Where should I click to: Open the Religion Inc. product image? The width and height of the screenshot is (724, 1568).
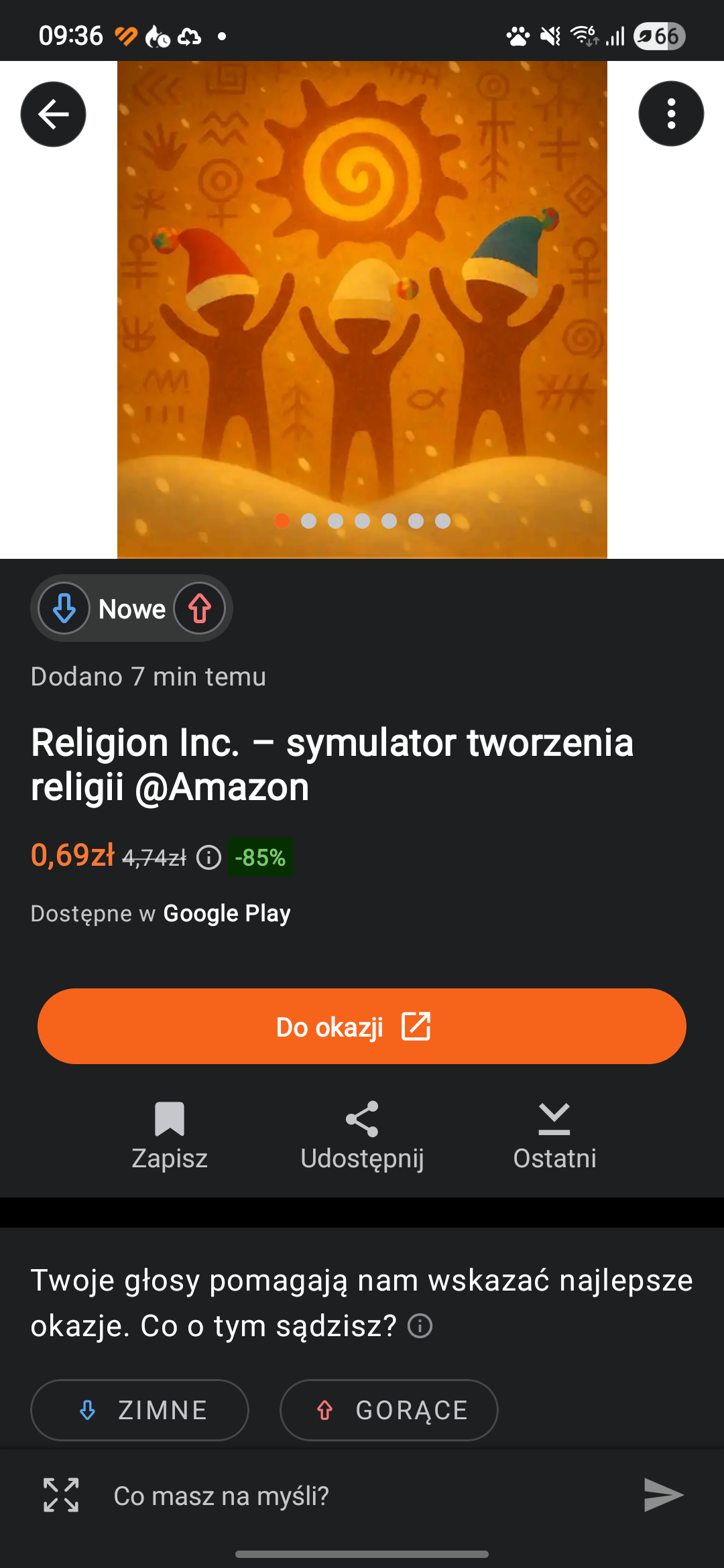click(362, 308)
